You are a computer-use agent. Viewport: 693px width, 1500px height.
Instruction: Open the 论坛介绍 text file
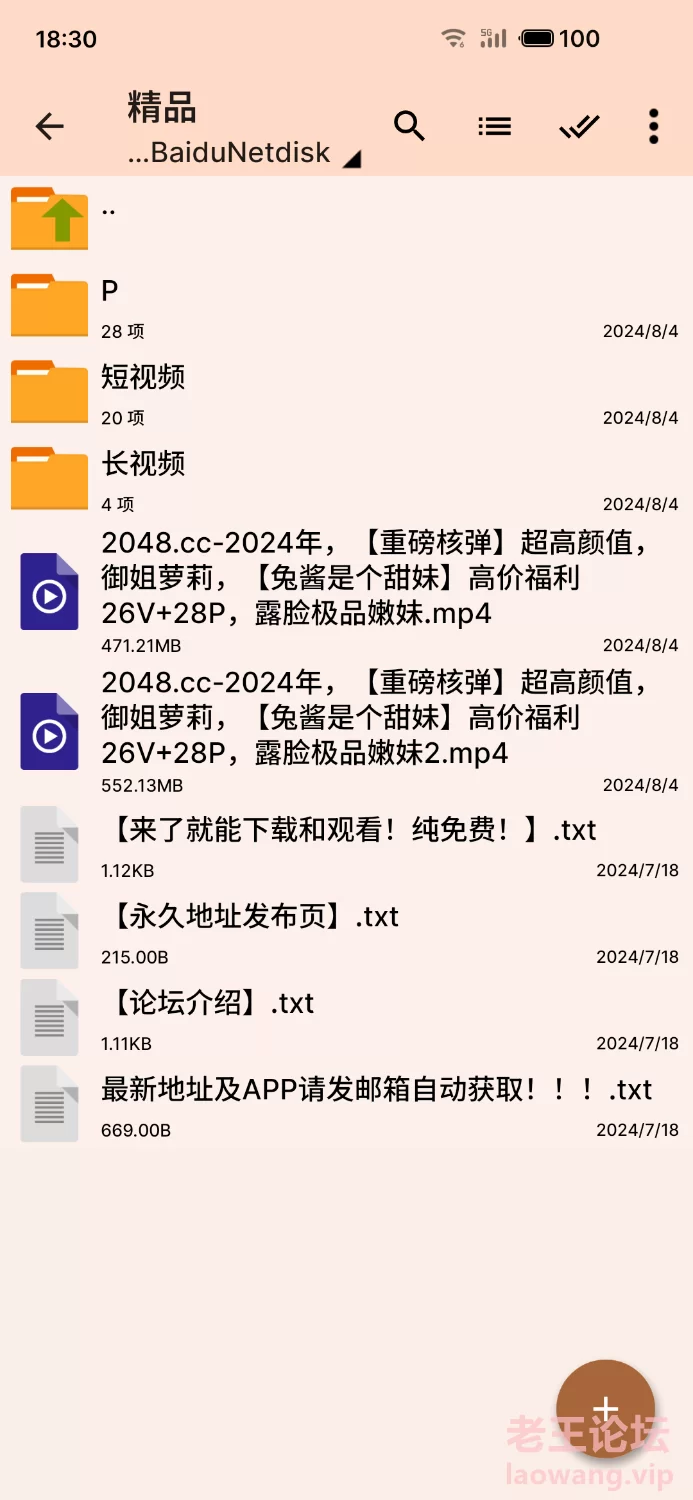tap(346, 1017)
